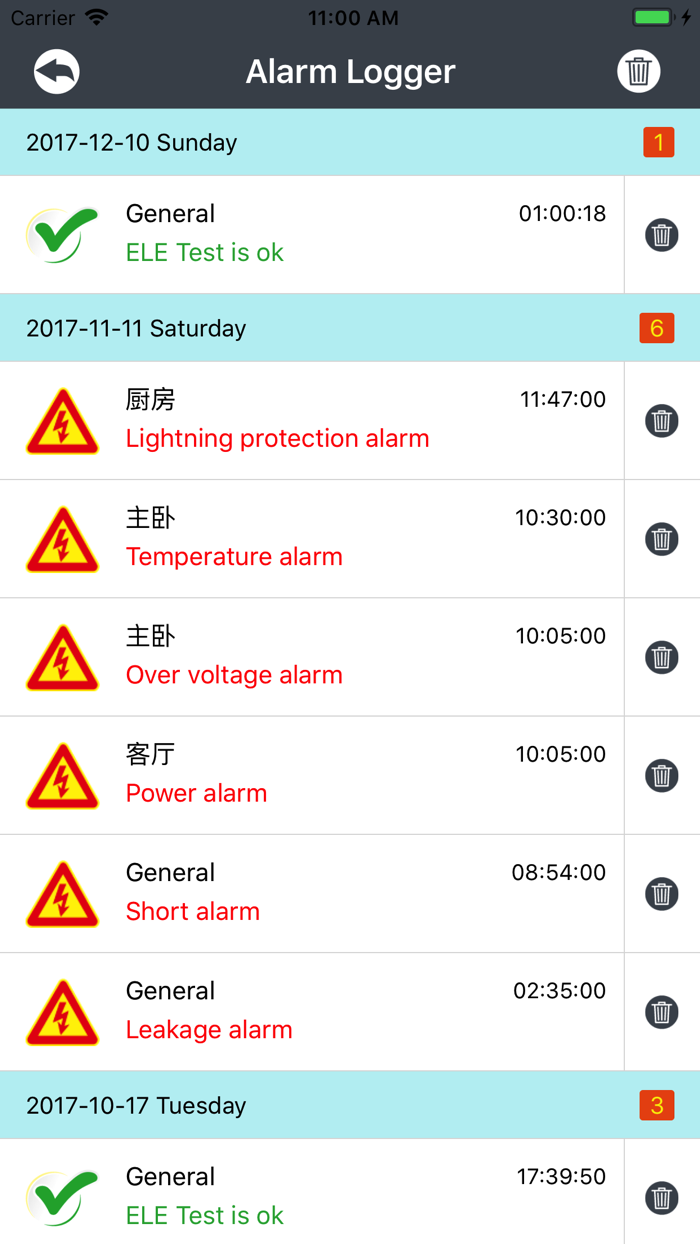Viewport: 700px width, 1244px height.
Task: Delete the Lightning protection alarm entry
Action: click(x=661, y=421)
